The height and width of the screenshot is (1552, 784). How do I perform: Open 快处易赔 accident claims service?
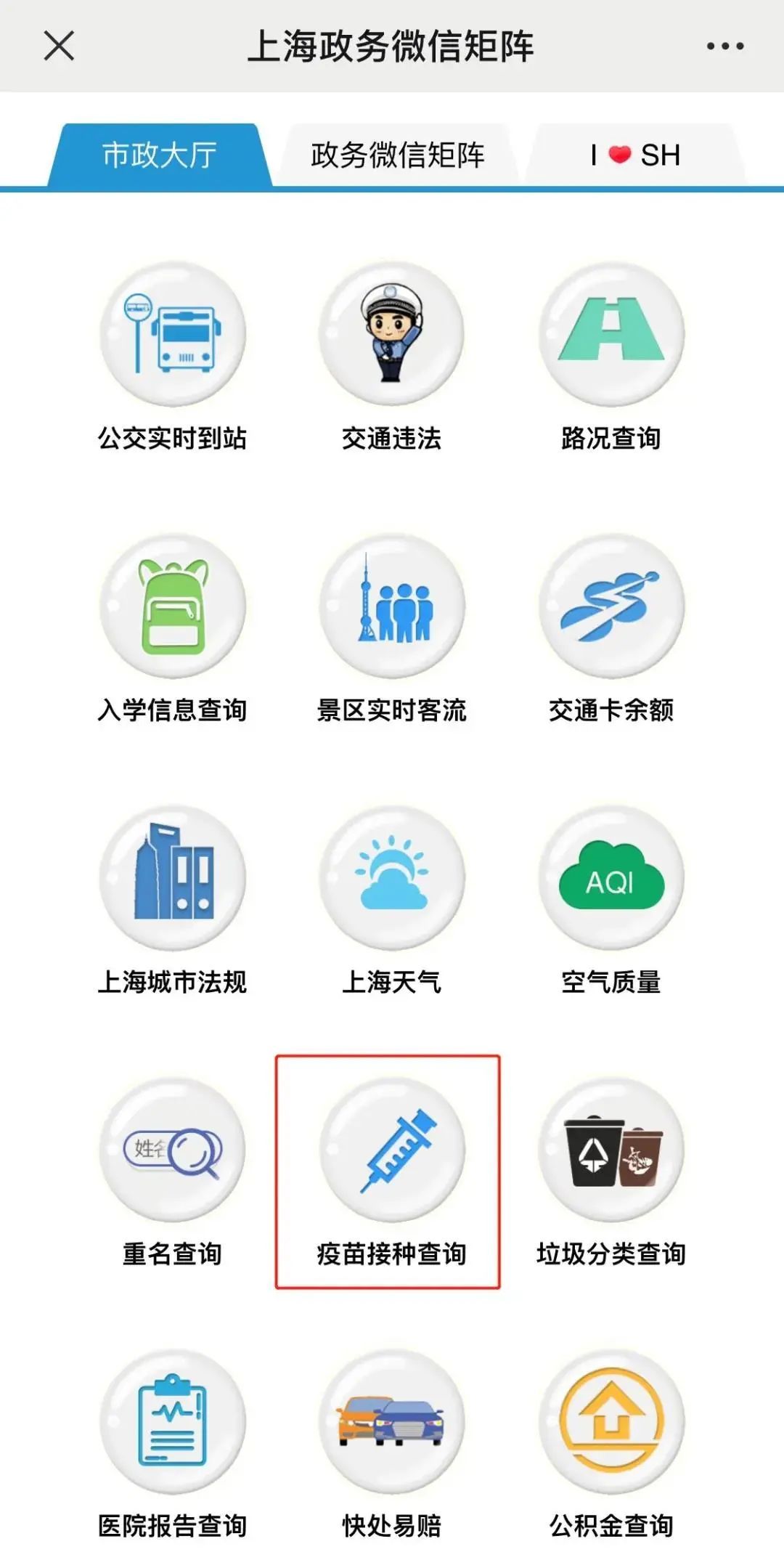pos(392,1422)
